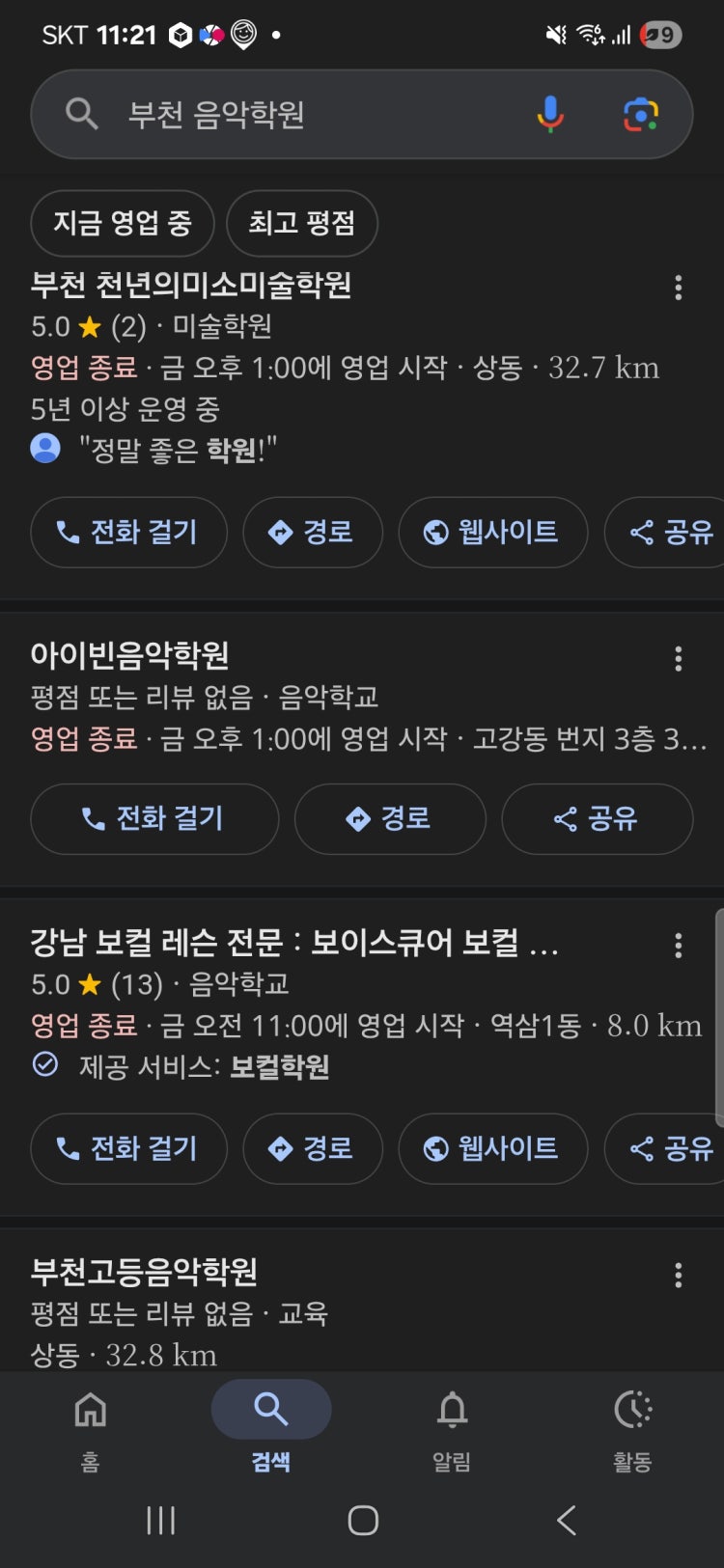Call 아이빈음악학원 with 전화 걸기

click(x=154, y=818)
